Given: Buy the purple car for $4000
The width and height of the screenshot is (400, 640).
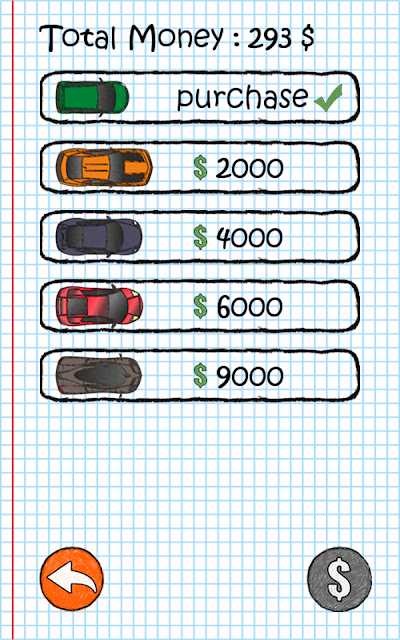Looking at the screenshot, I should (200, 237).
